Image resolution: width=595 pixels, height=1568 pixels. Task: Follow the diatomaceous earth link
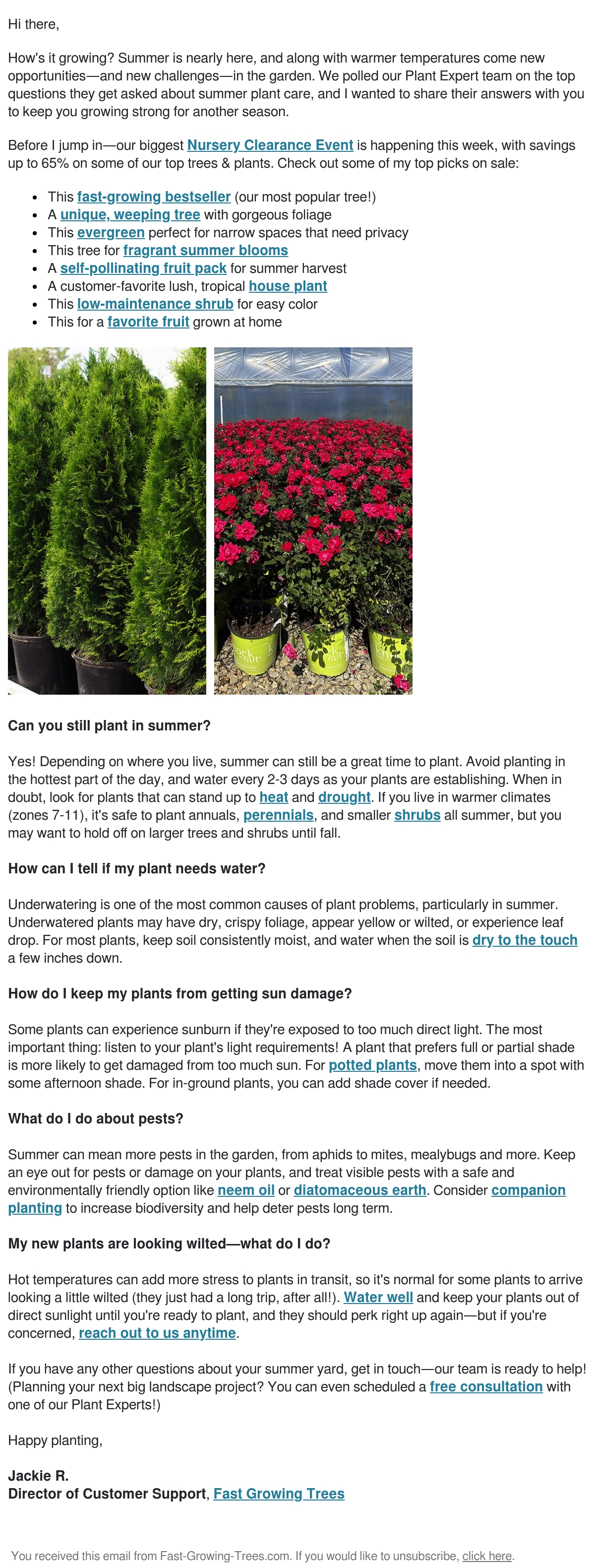(x=359, y=1190)
